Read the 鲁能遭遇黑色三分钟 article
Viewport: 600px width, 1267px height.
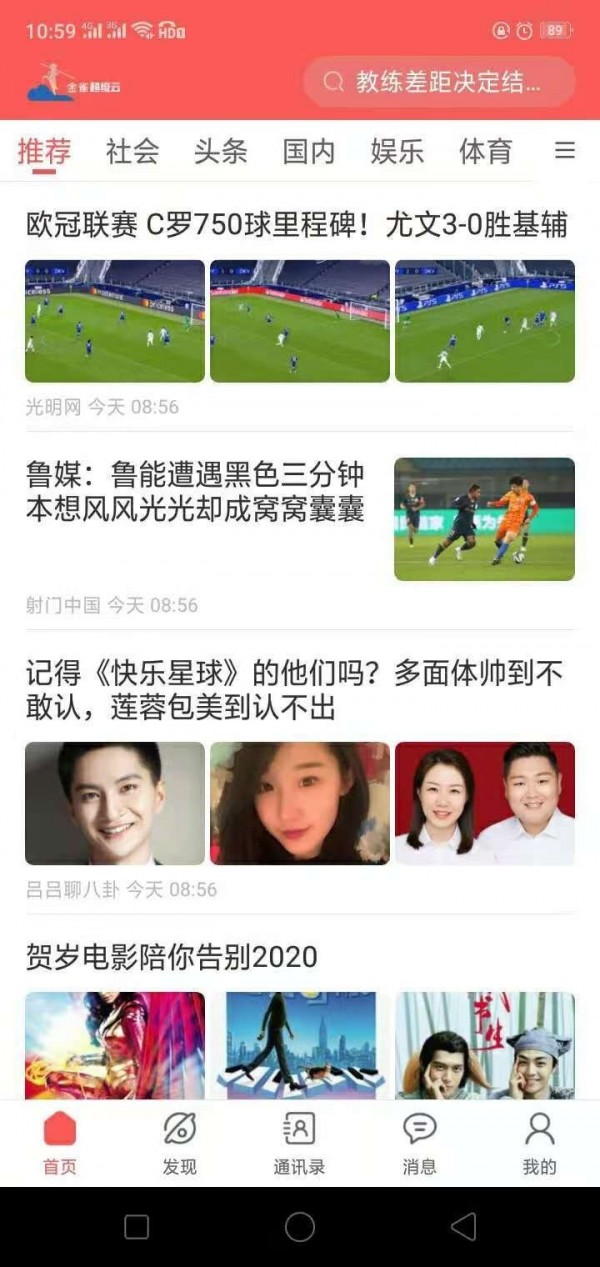(x=196, y=491)
